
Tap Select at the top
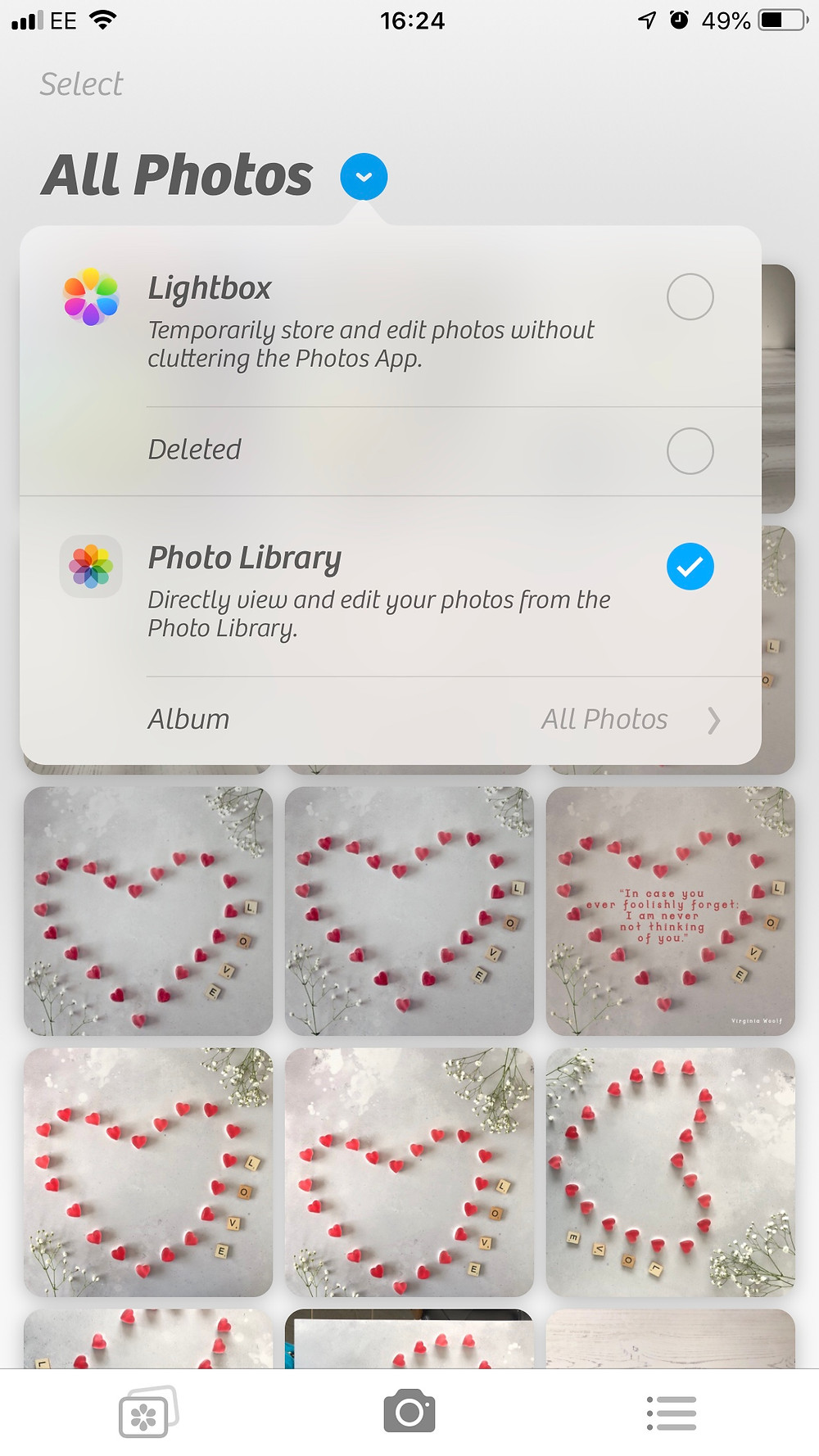pos(81,84)
